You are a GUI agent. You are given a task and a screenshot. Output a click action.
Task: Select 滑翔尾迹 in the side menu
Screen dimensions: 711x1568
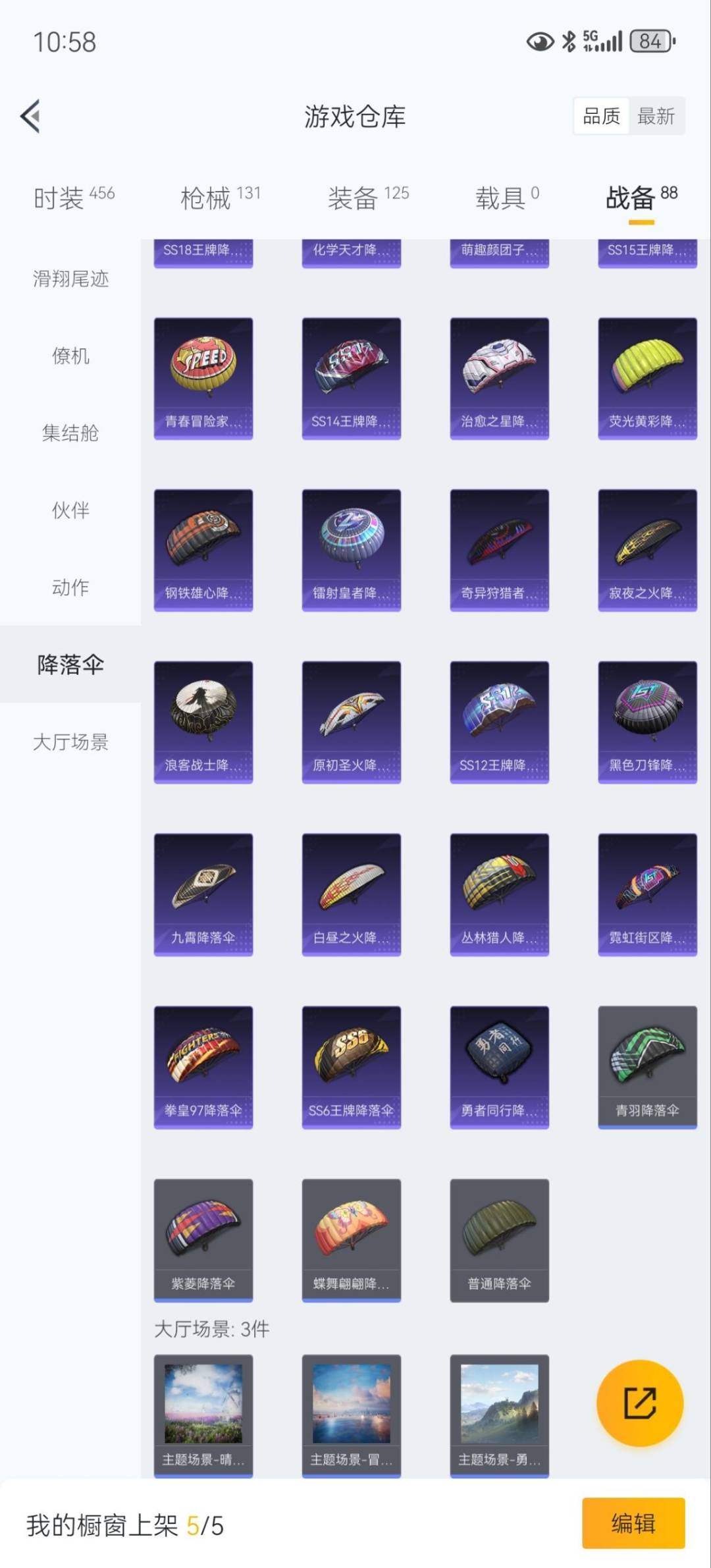[70, 279]
